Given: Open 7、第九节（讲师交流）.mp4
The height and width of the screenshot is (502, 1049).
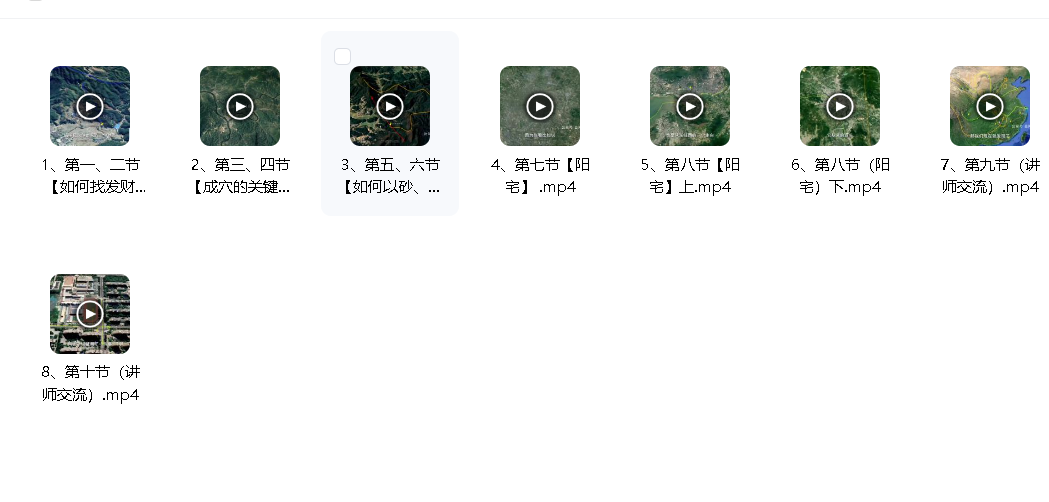Looking at the screenshot, I should (990, 106).
